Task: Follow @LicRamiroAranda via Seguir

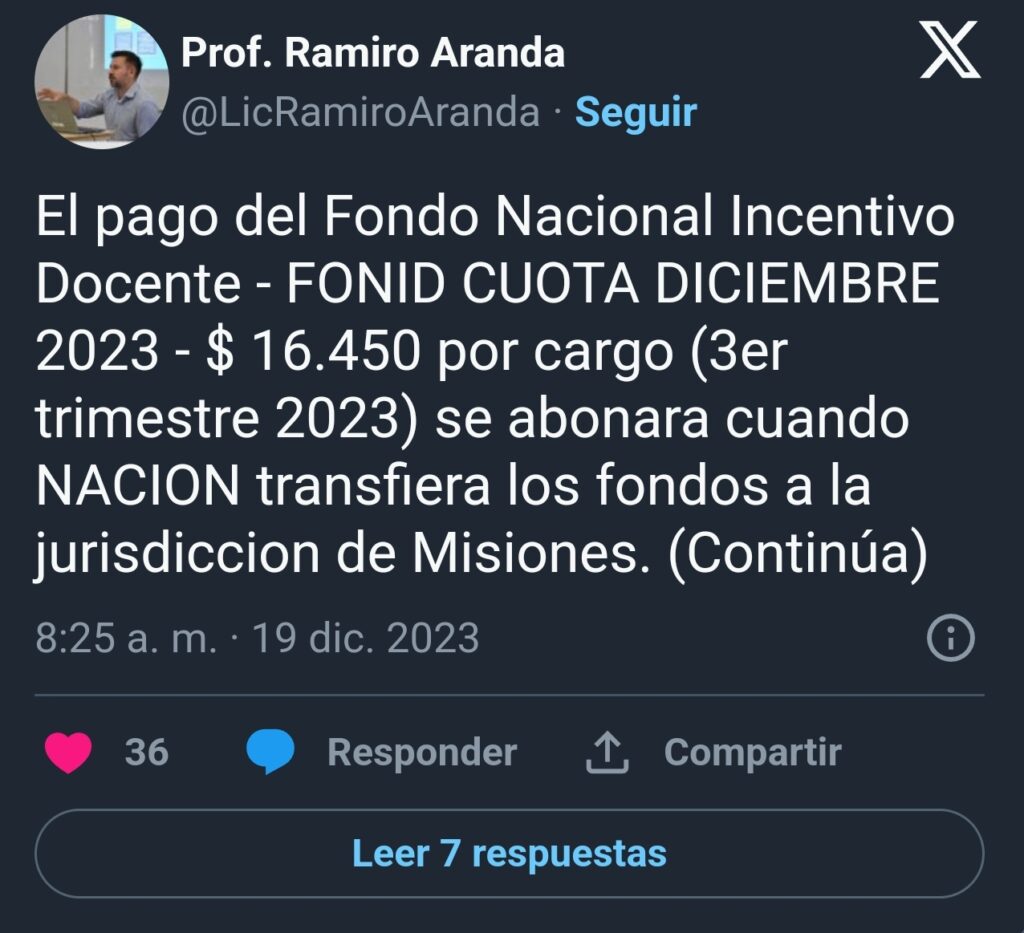Action: (x=635, y=113)
